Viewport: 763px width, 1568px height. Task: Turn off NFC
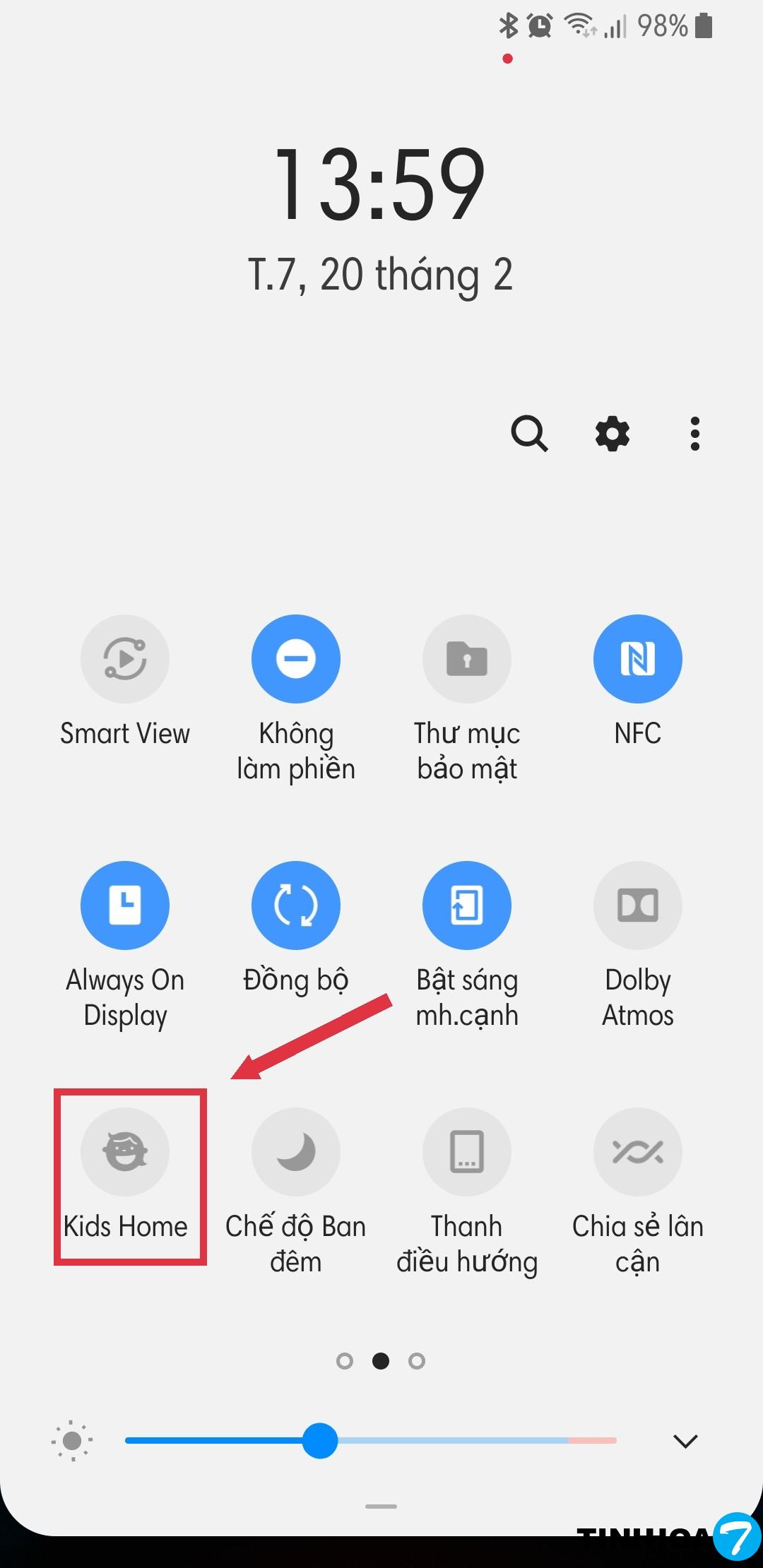pos(638,659)
